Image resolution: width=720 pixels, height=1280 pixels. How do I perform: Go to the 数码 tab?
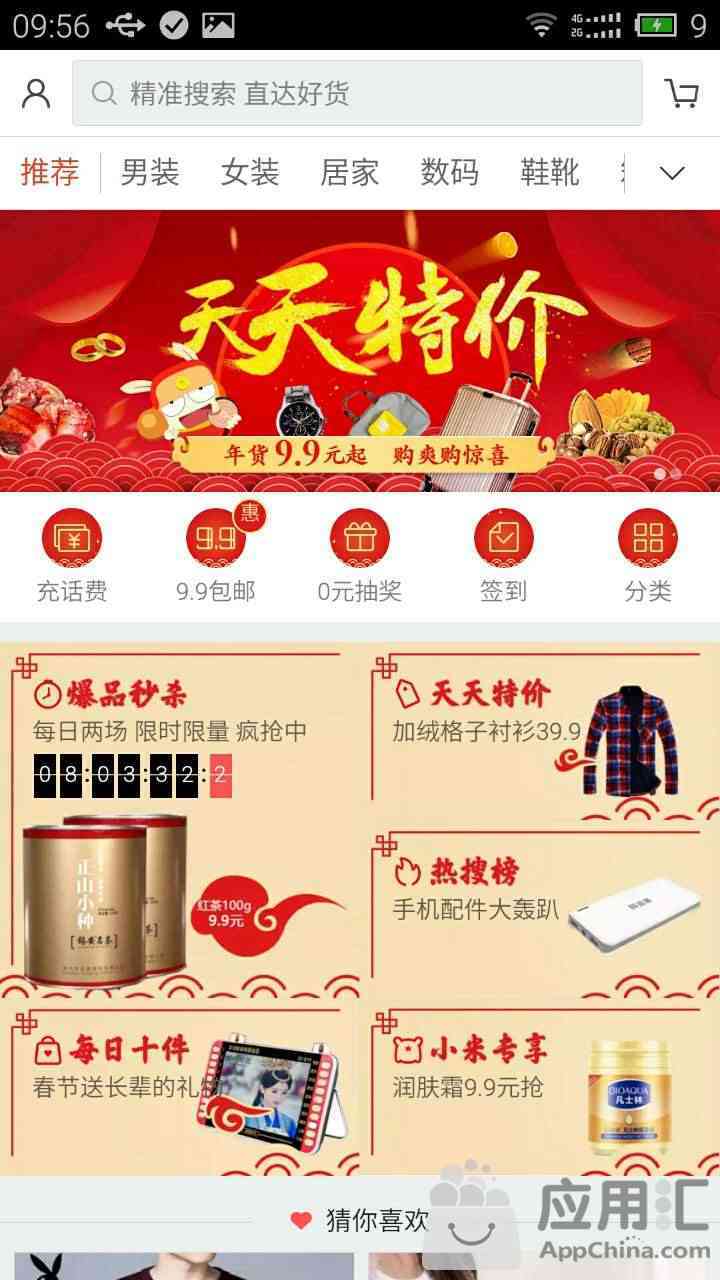click(x=450, y=173)
